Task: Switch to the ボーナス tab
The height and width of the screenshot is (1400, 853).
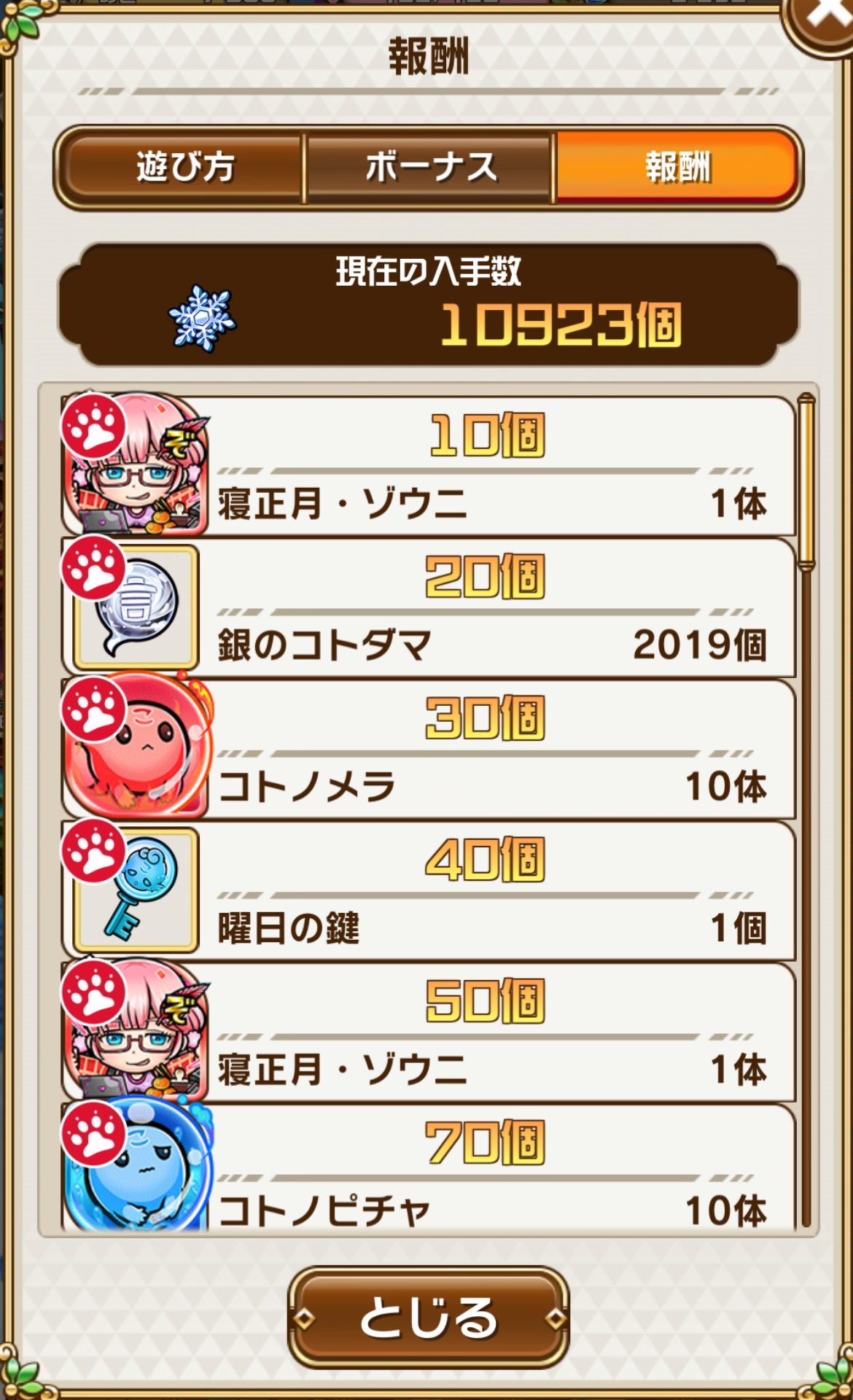Action: 430,168
